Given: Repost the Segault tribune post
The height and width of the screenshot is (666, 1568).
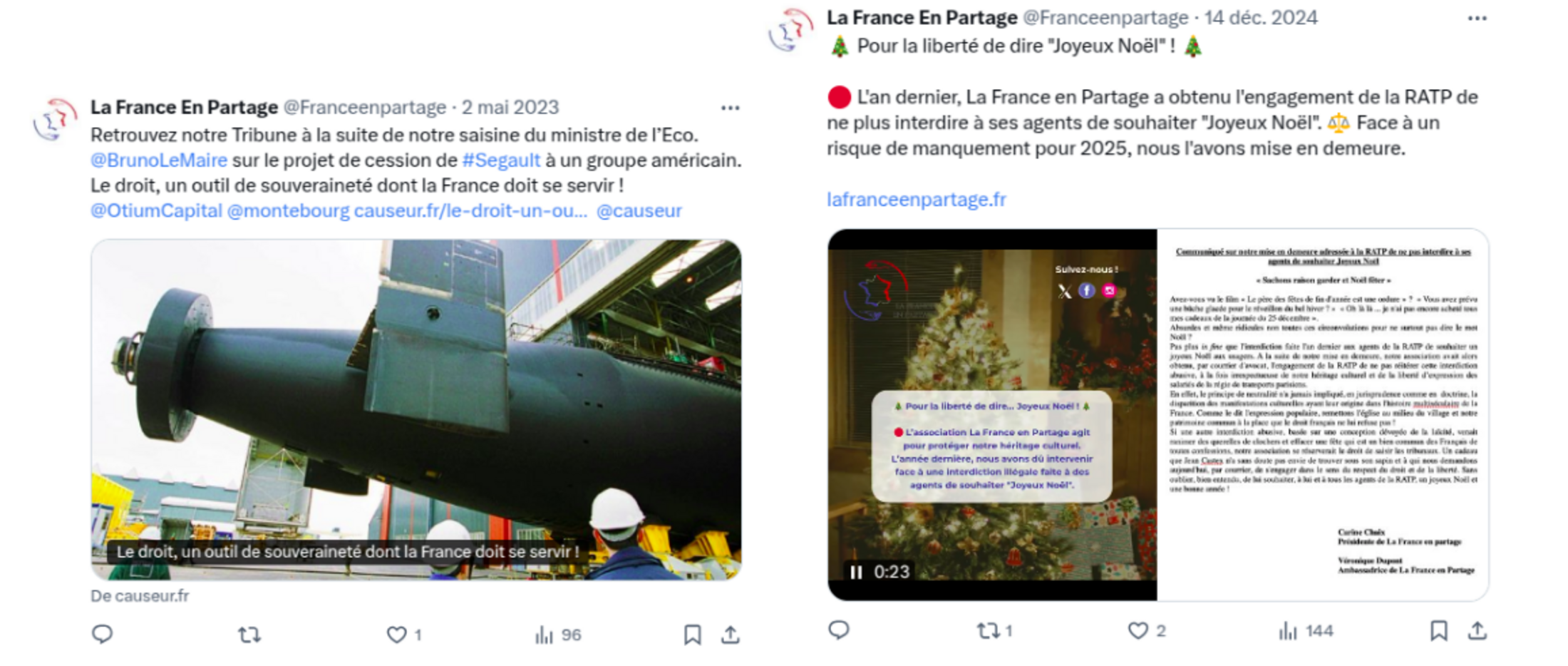Looking at the screenshot, I should tap(249, 634).
